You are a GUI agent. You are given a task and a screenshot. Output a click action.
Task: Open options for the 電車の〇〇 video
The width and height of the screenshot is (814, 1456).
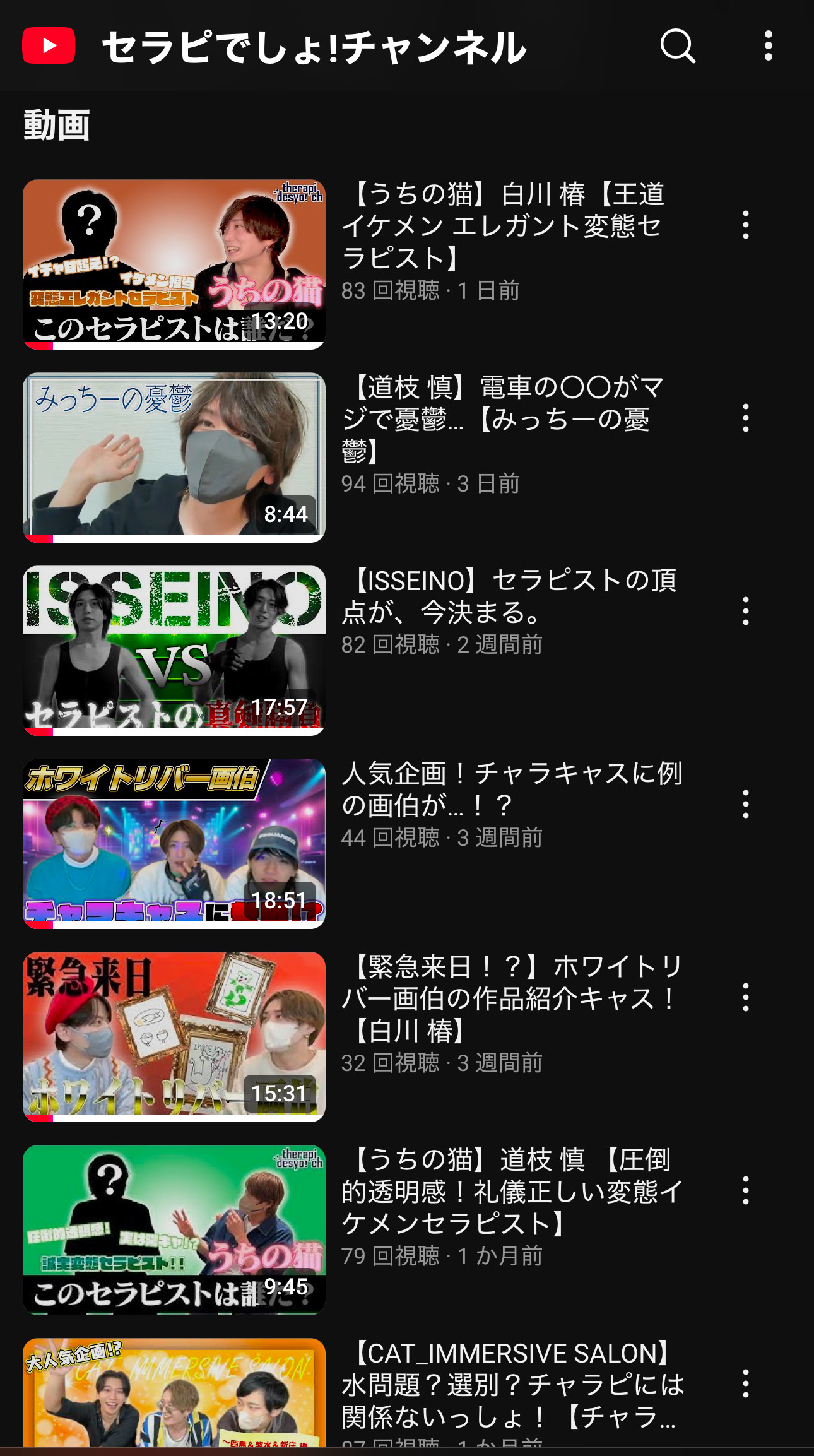pos(746,418)
